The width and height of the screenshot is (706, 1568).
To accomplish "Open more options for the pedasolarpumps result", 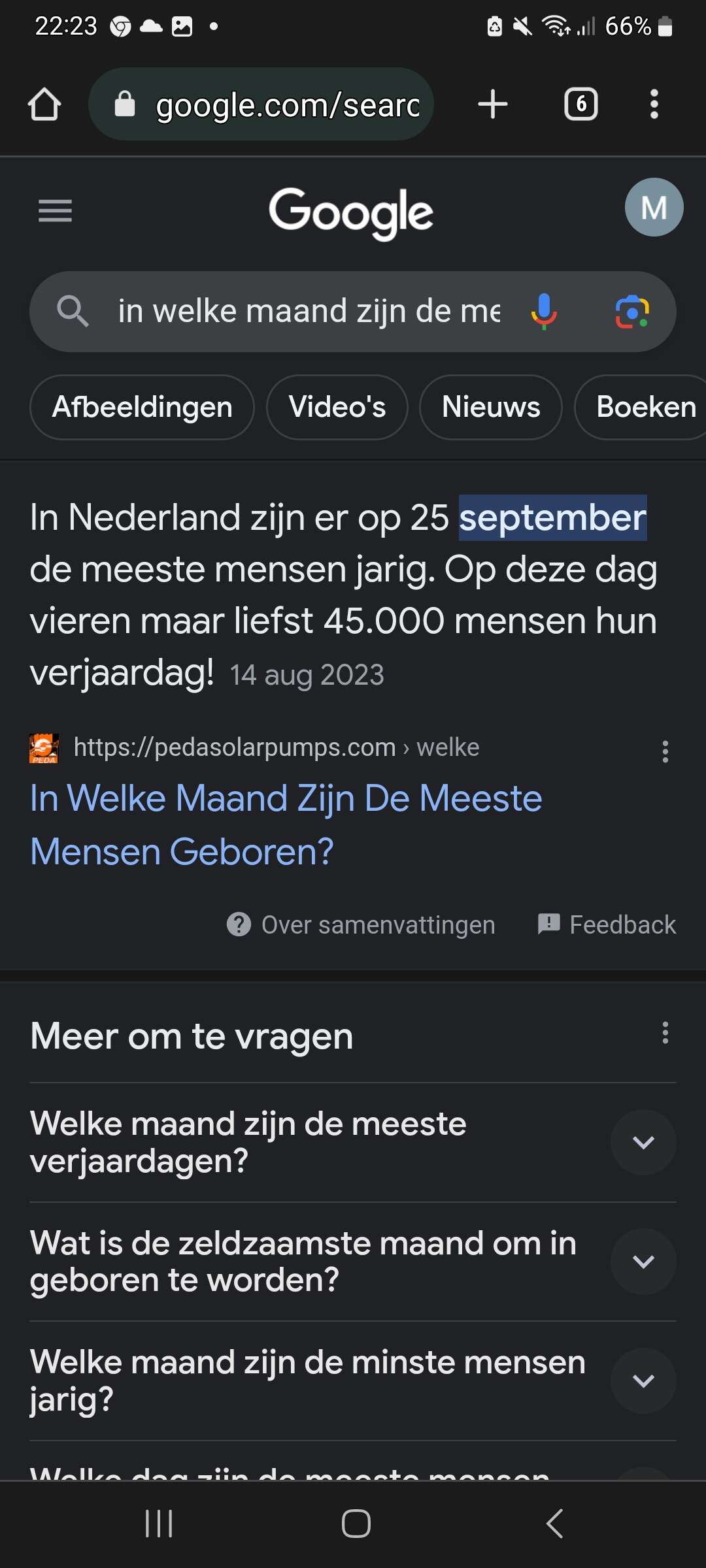I will 665,751.
